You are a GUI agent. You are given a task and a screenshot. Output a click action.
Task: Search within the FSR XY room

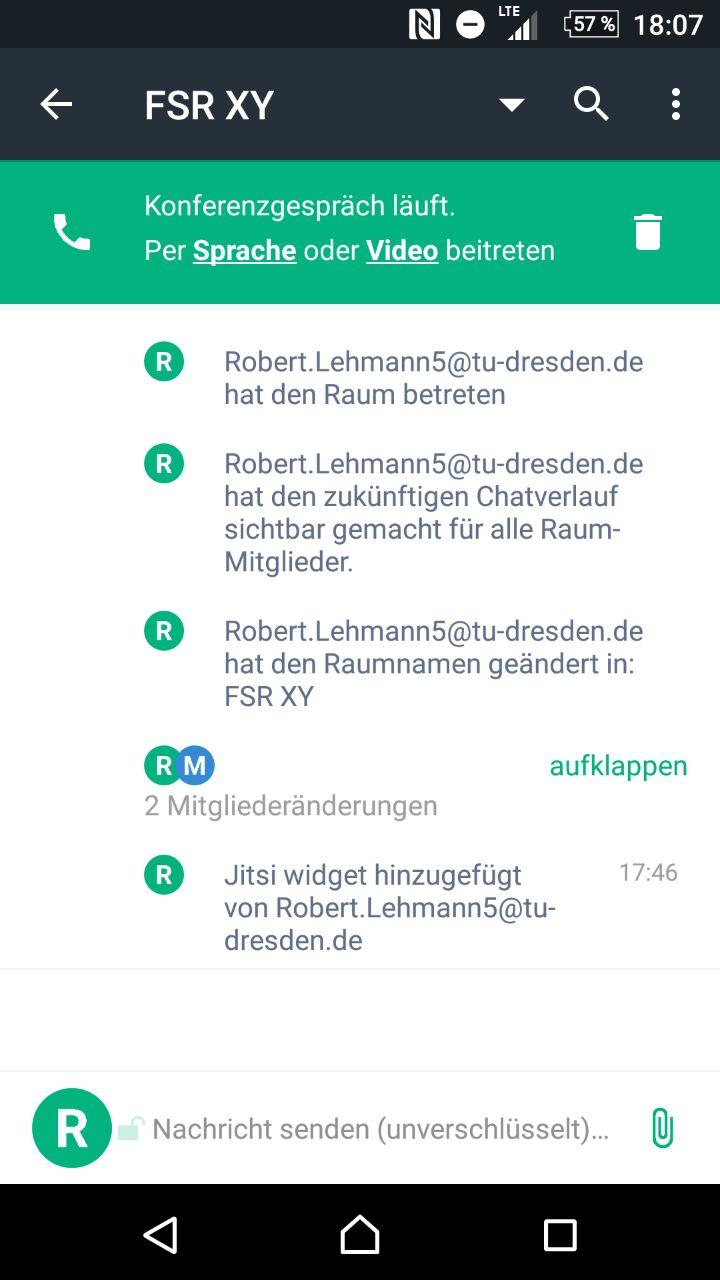point(591,104)
